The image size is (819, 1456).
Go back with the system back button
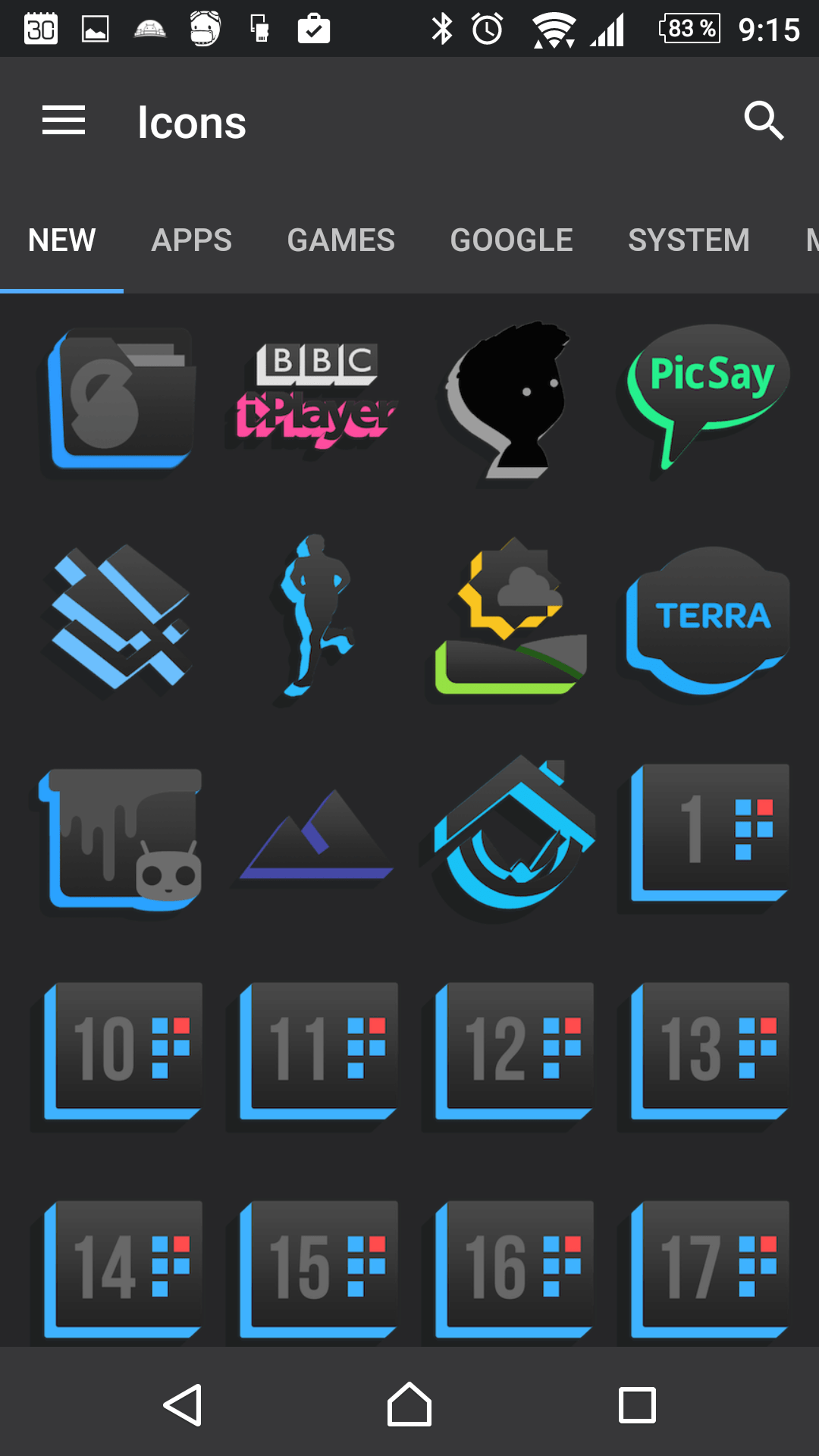183,1405
